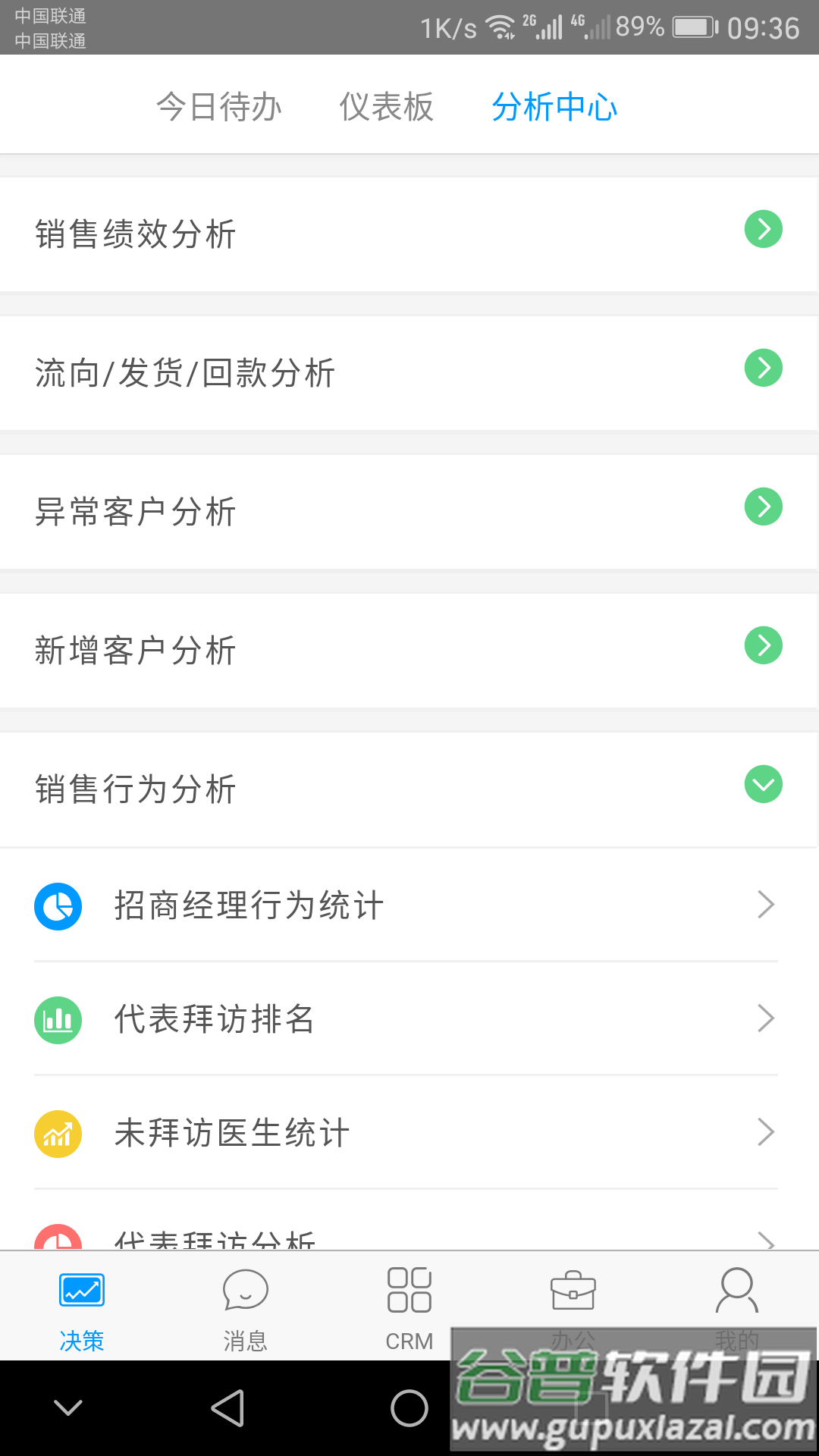This screenshot has height=1456, width=819.
Task: Click the red chart icon beside 代表拜访分析
Action: pos(57,1238)
